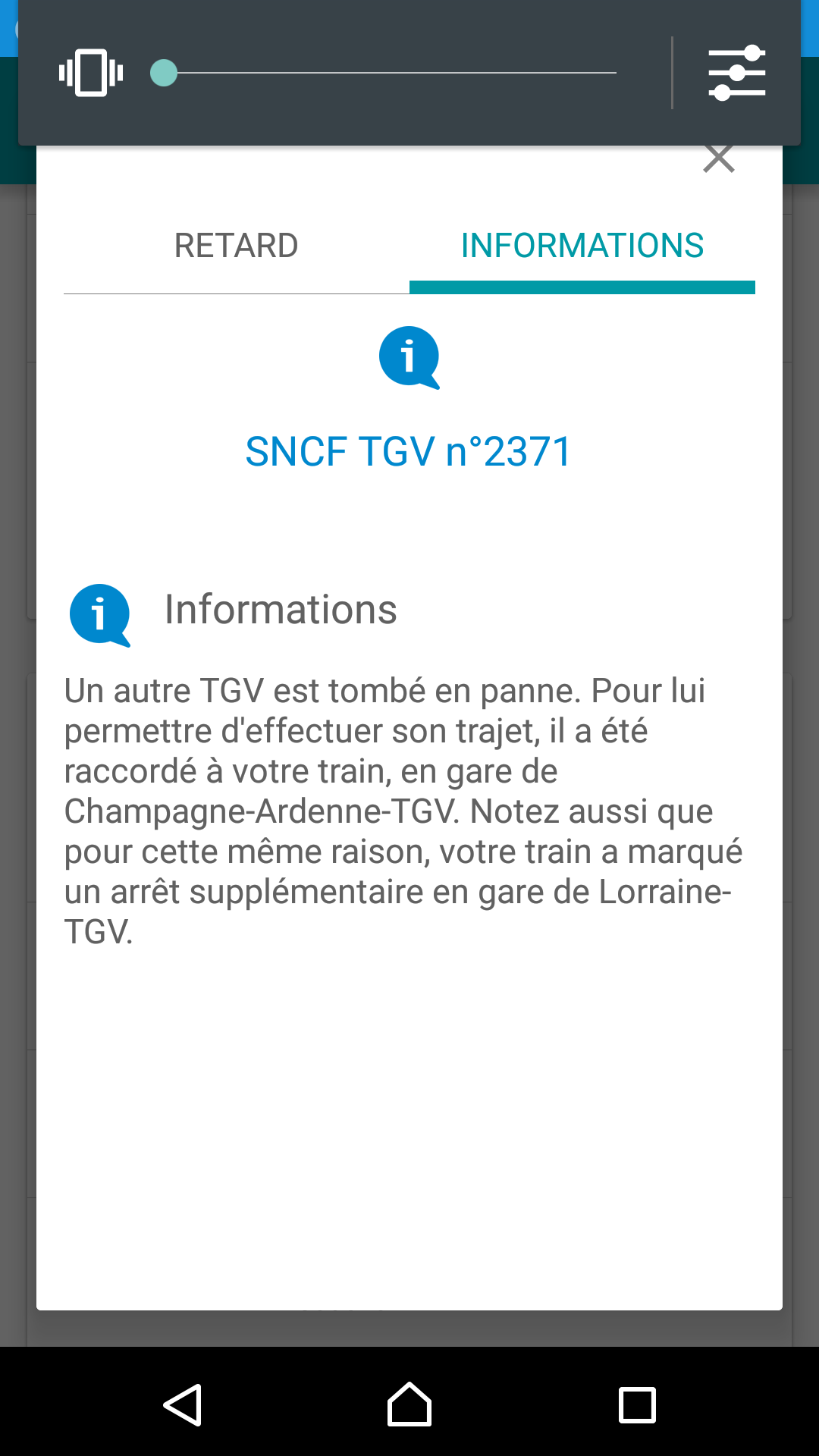Tap the ringer volume slider handle
Image resolution: width=819 pixels, height=1456 pixels.
coord(164,73)
